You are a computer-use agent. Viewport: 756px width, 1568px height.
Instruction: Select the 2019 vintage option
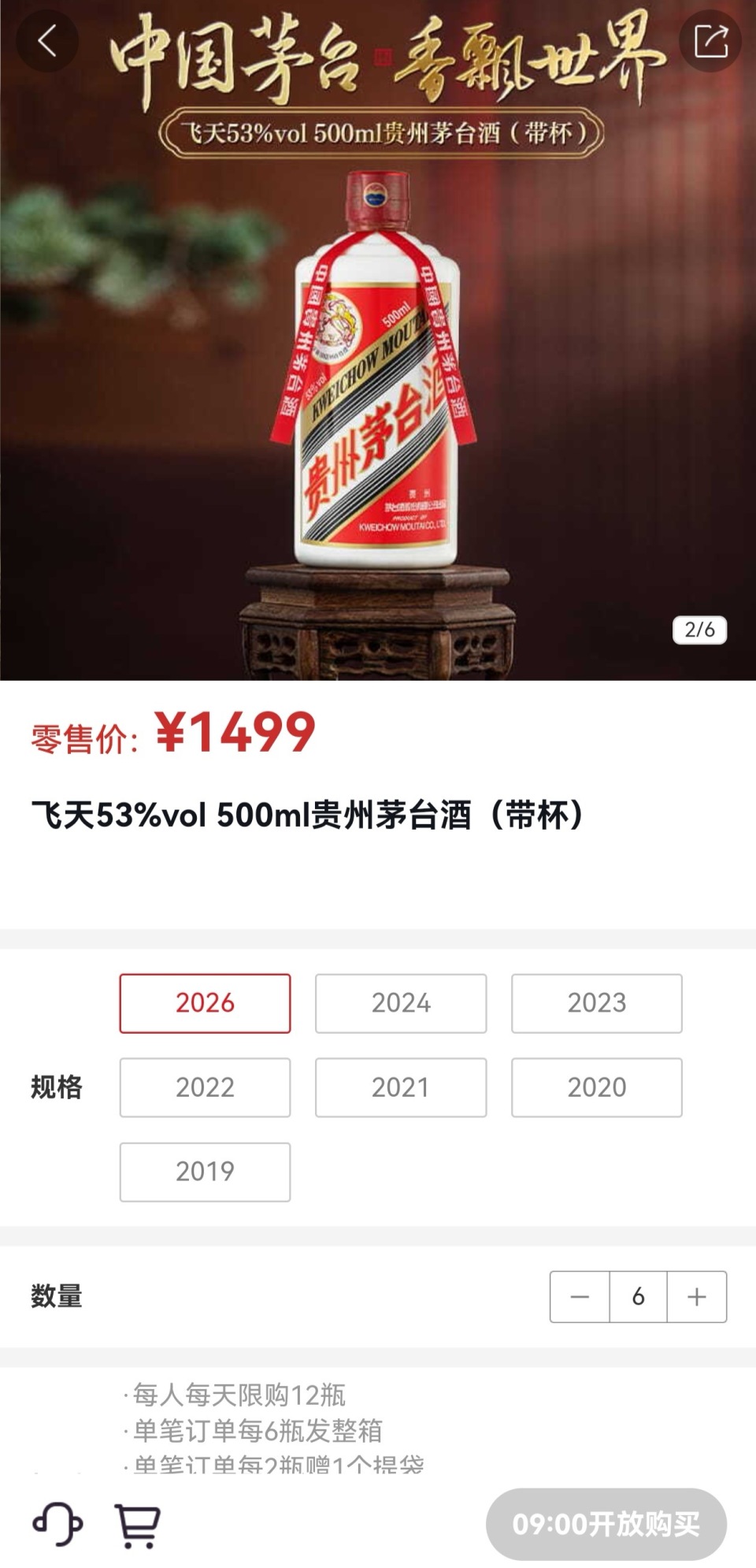(205, 1172)
